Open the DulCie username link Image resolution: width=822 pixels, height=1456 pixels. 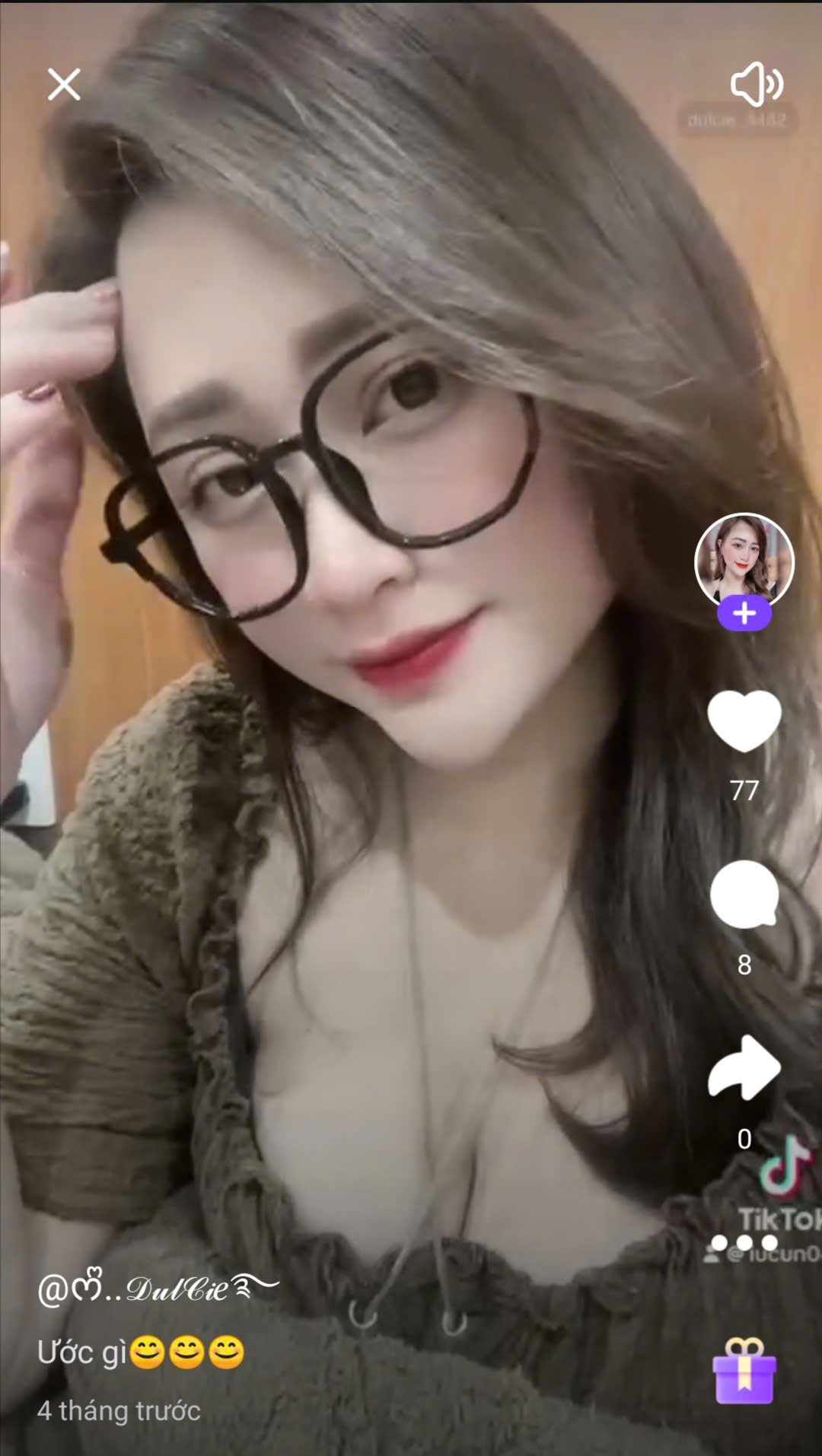158,1289
